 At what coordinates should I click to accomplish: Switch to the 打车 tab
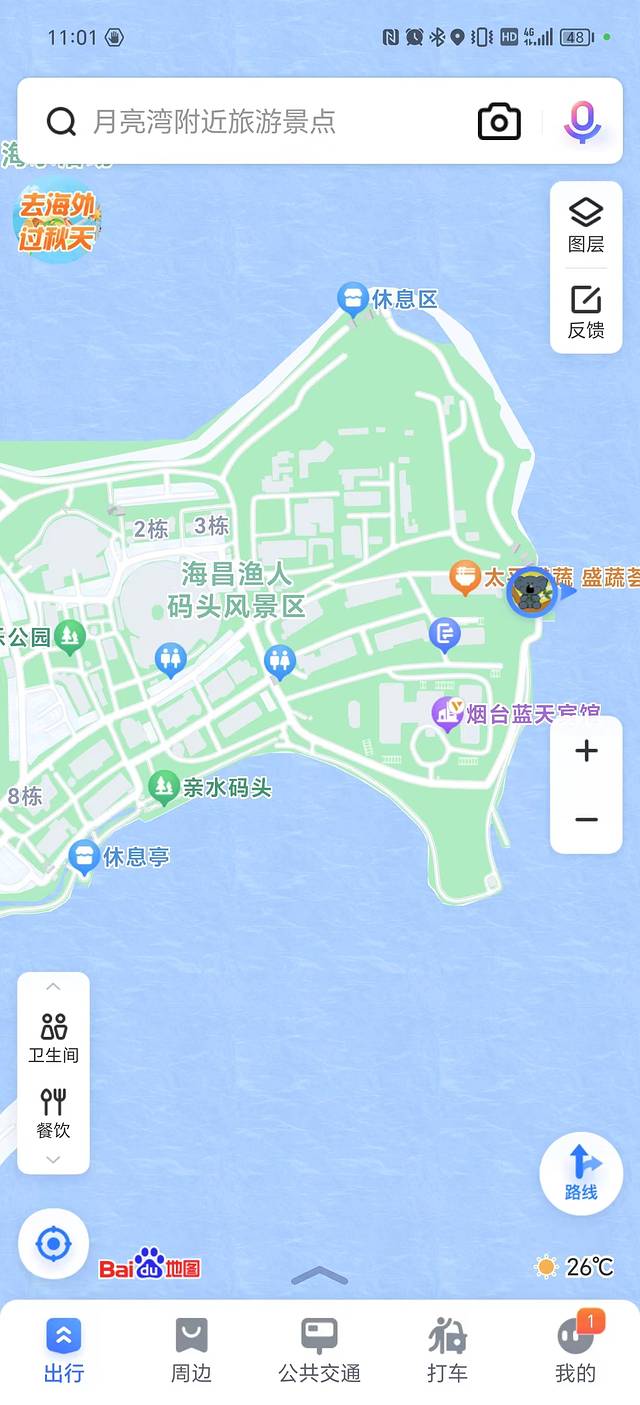click(447, 1350)
